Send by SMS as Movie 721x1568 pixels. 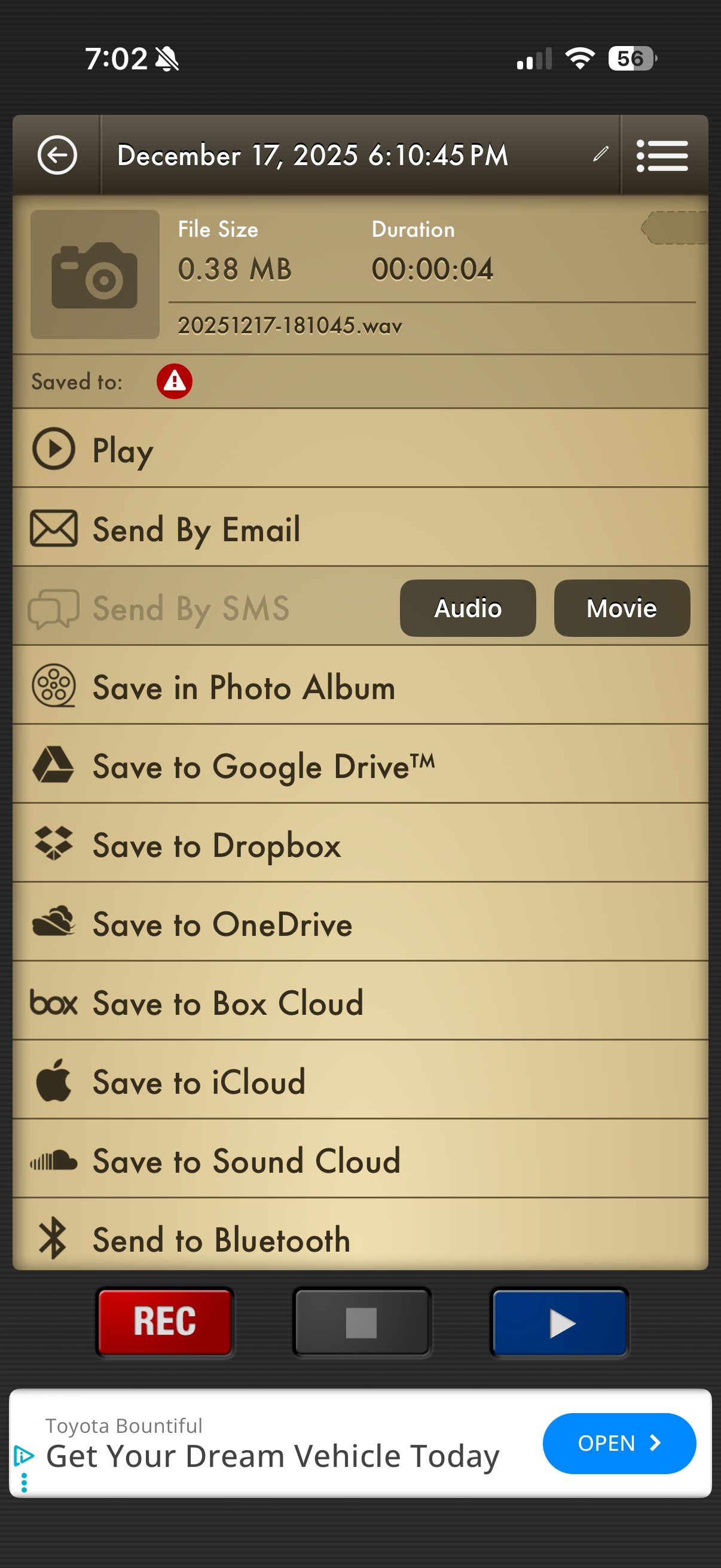click(621, 608)
